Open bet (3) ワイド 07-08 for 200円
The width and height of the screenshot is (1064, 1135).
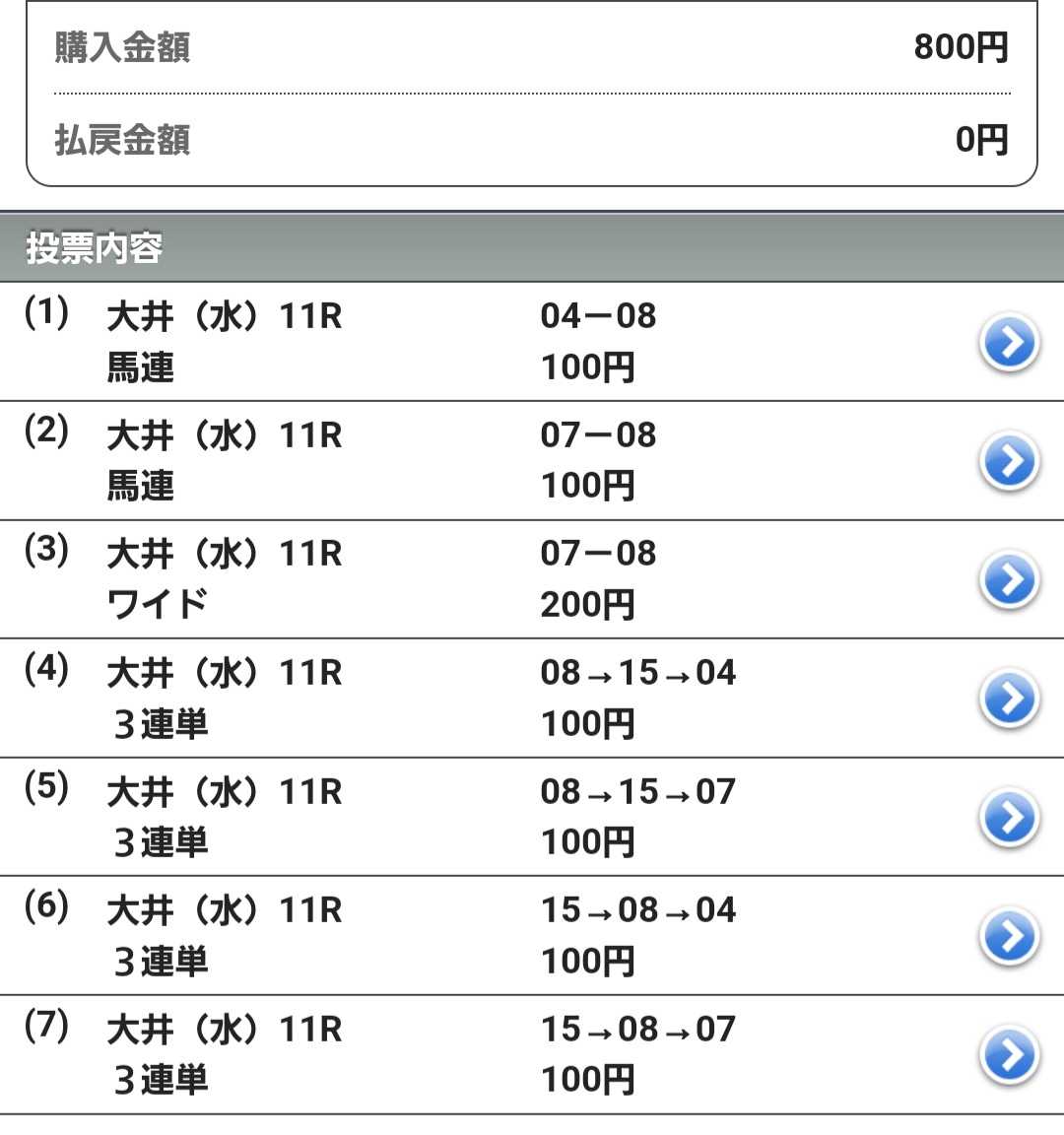coord(1009,579)
